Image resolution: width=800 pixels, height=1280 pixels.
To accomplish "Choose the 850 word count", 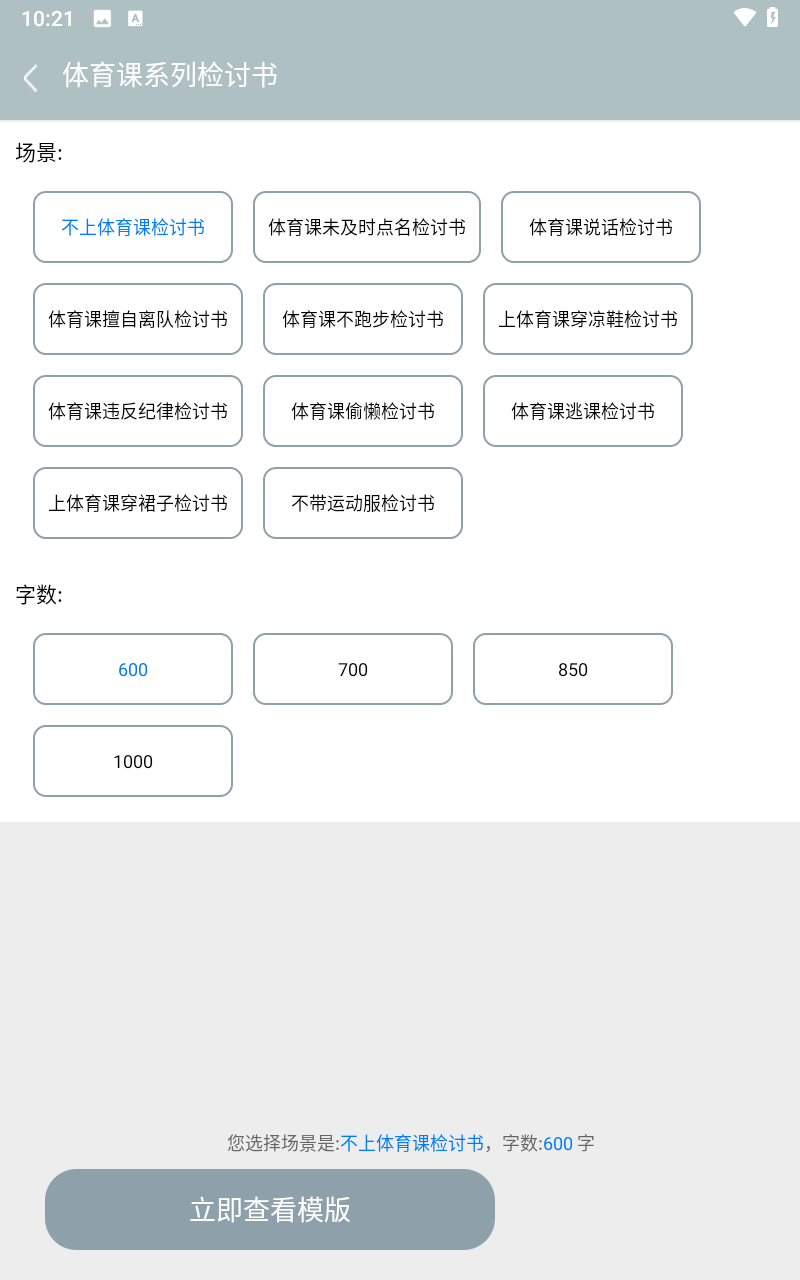I will 573,669.
